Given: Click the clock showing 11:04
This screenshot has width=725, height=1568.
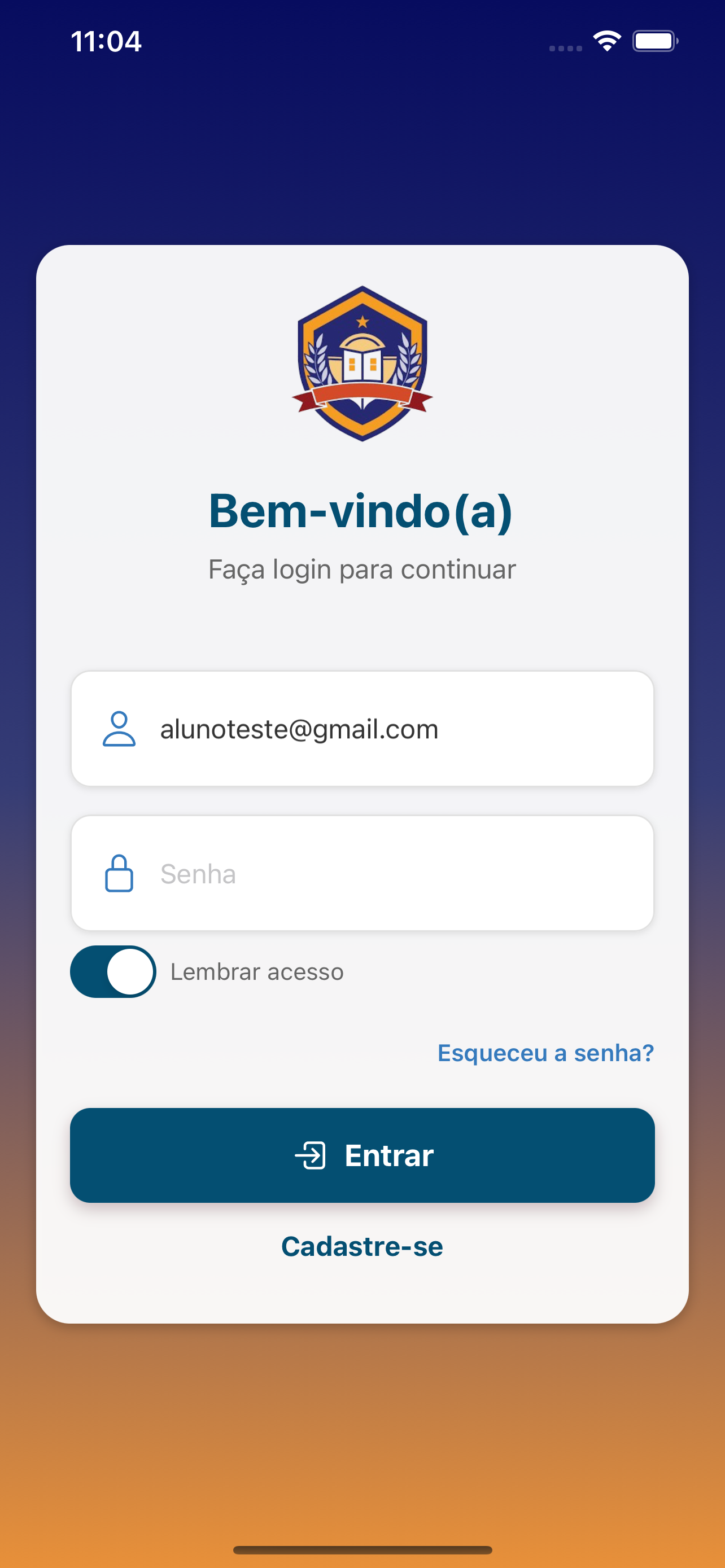Looking at the screenshot, I should [106, 41].
